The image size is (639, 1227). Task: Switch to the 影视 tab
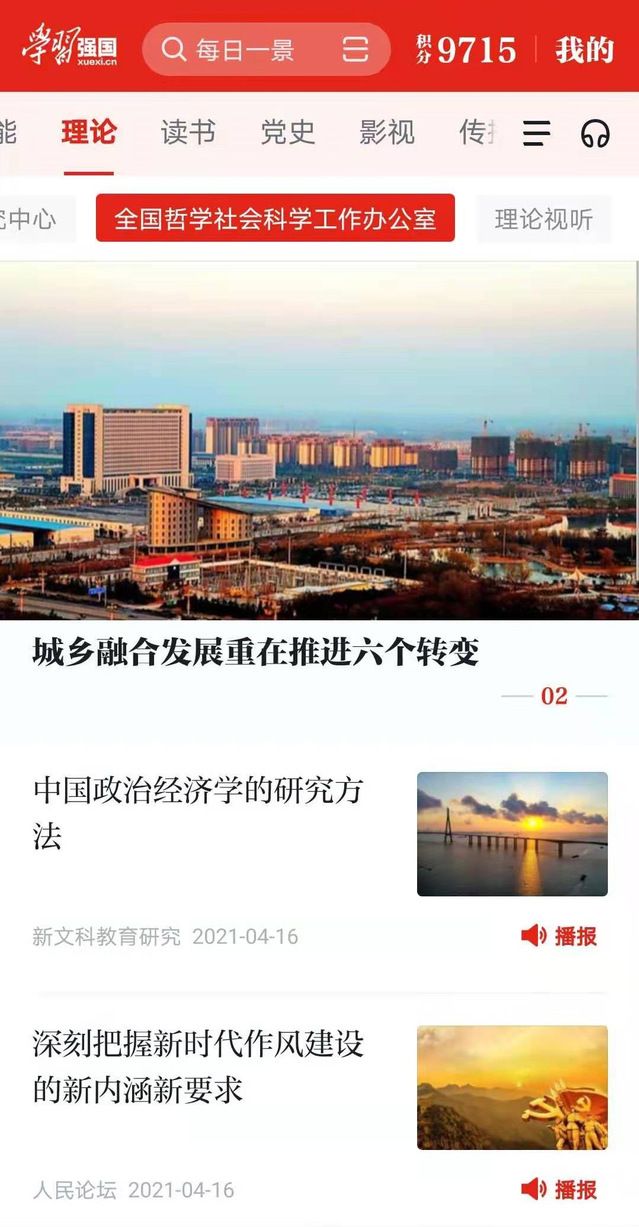[x=386, y=132]
